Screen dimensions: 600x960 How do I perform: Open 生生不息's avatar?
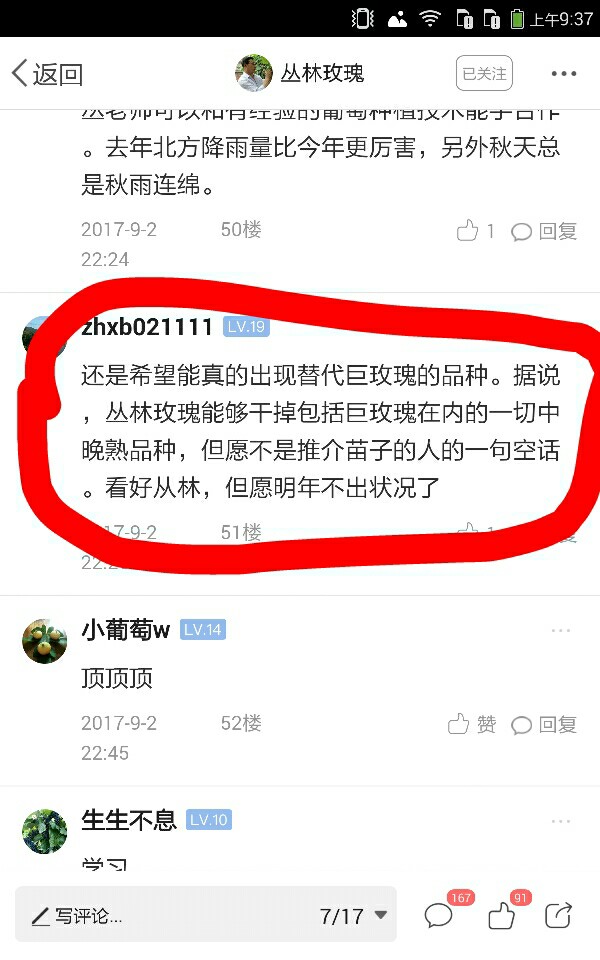coord(45,831)
